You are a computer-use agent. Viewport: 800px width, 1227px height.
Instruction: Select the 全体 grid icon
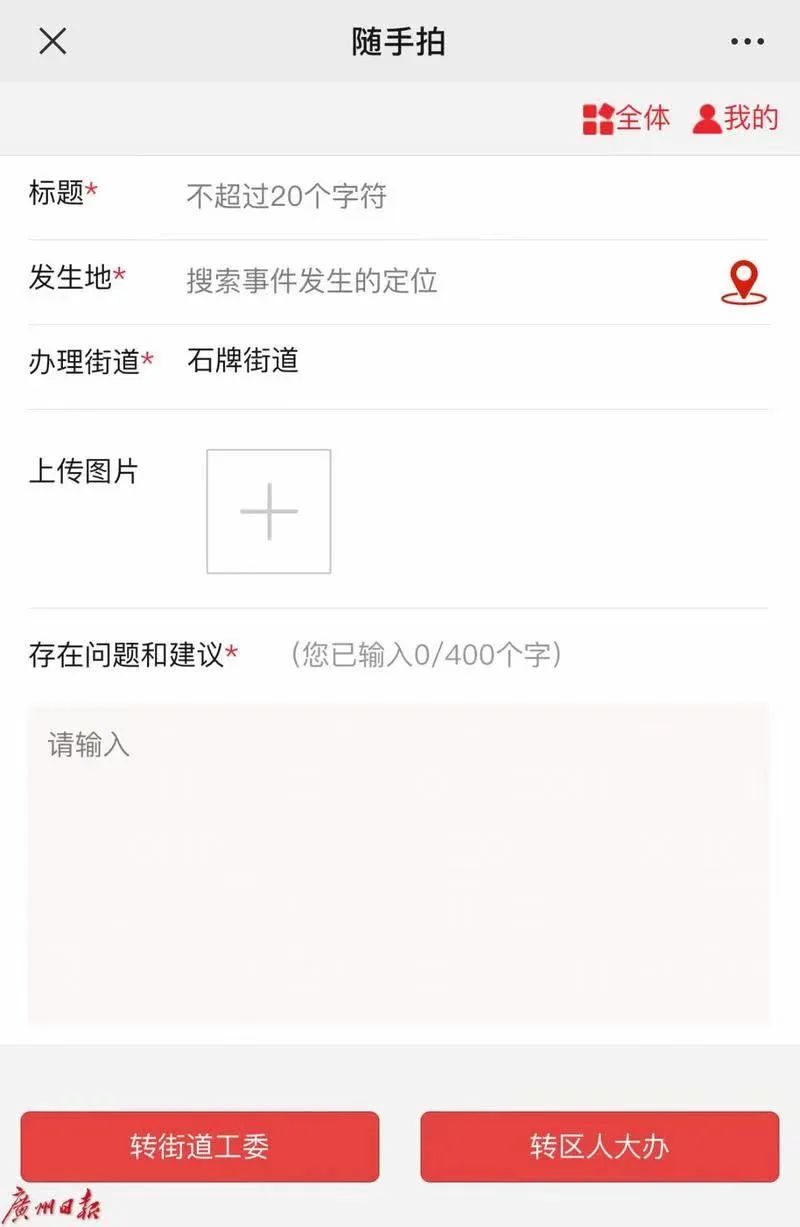pyautogui.click(x=597, y=118)
